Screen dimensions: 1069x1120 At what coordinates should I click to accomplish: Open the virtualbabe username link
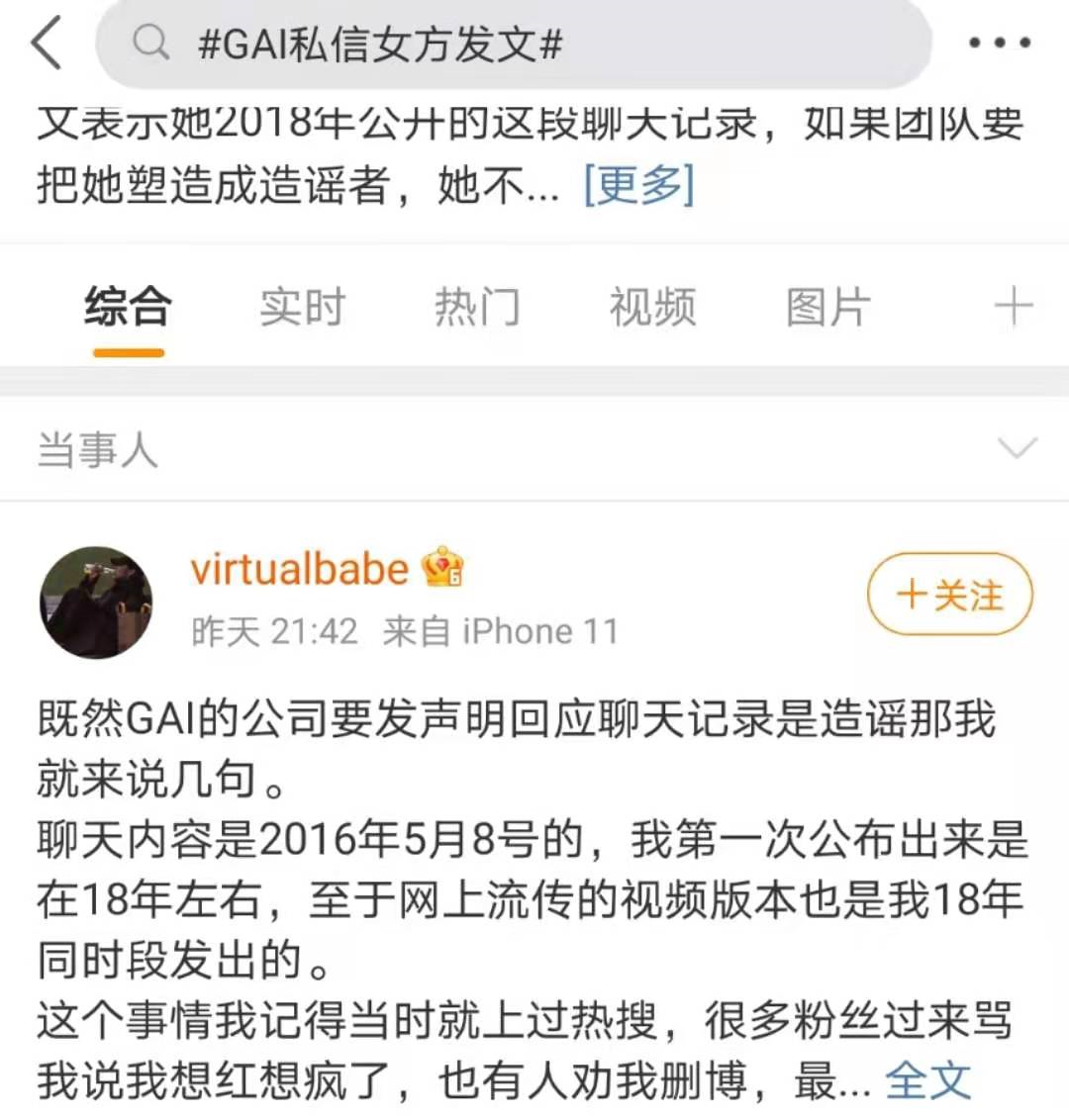300,570
